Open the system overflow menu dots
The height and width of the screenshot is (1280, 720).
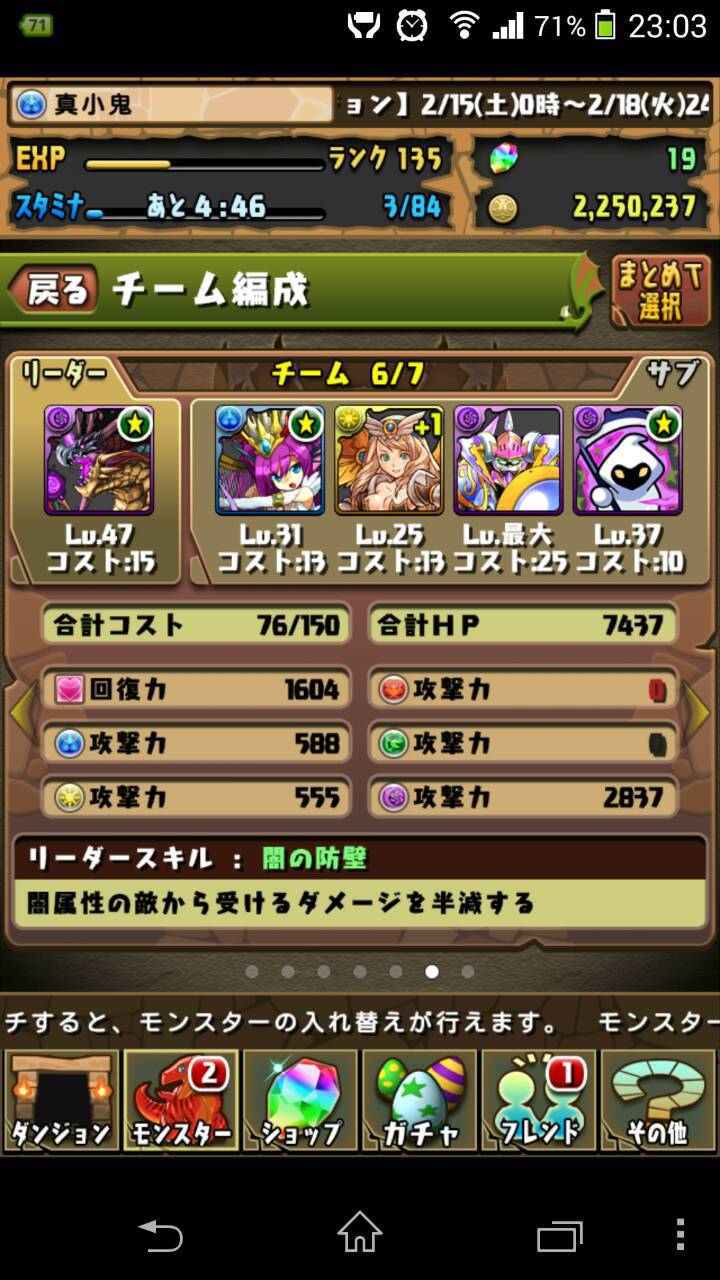point(681,1234)
